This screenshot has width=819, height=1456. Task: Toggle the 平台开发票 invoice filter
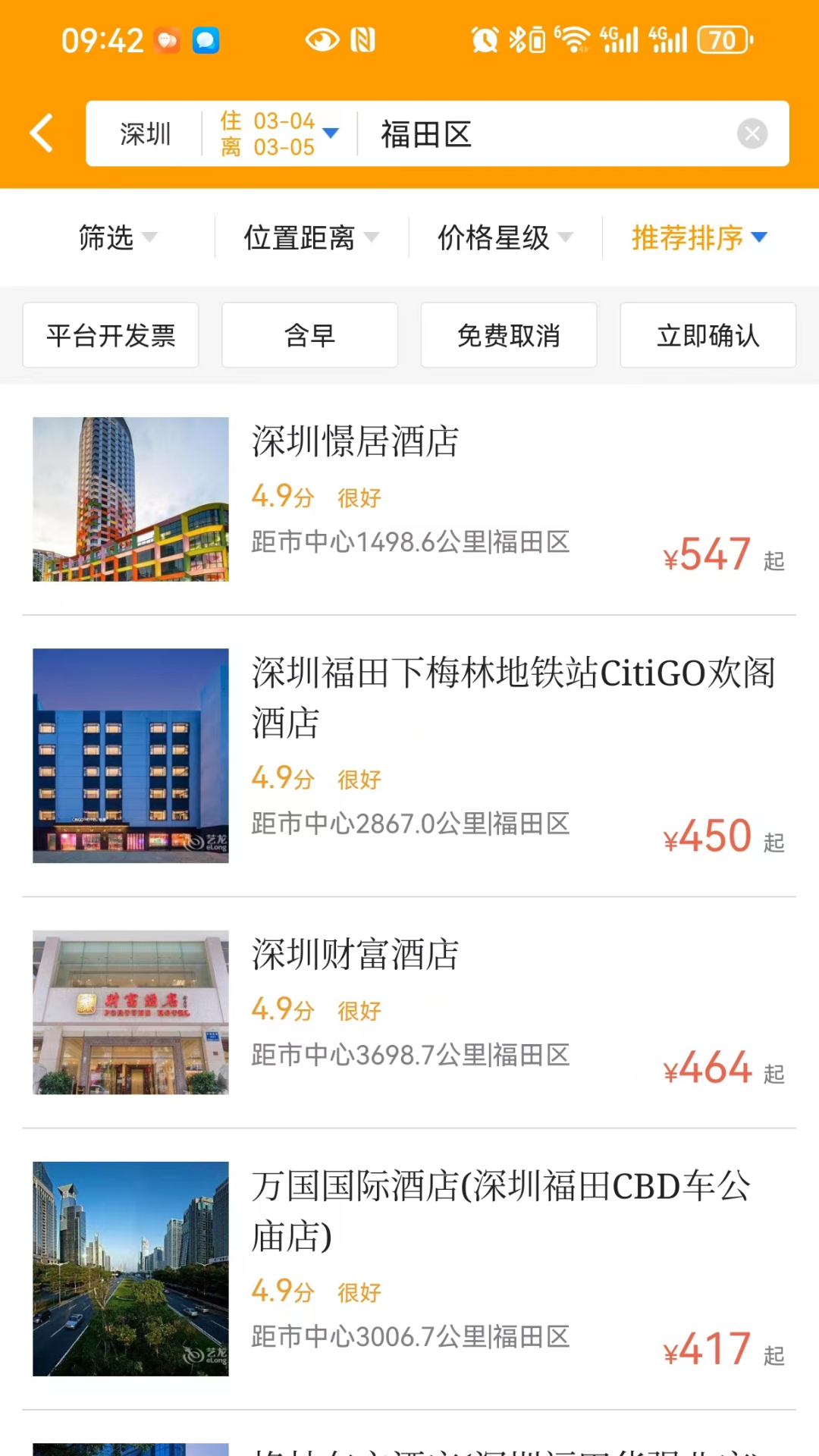[110, 334]
